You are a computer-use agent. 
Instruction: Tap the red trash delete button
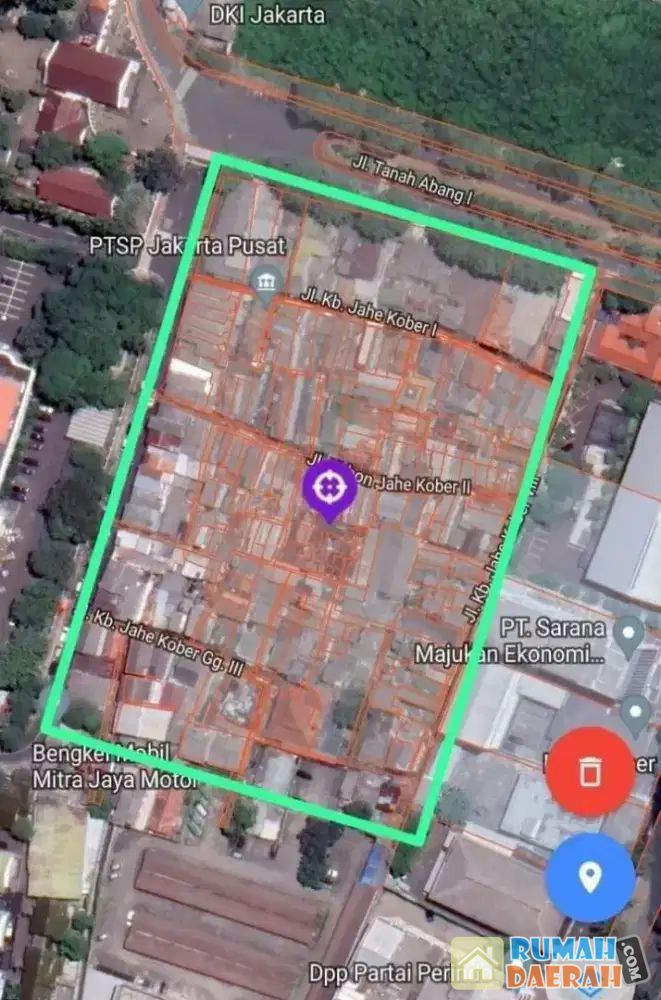(590, 771)
